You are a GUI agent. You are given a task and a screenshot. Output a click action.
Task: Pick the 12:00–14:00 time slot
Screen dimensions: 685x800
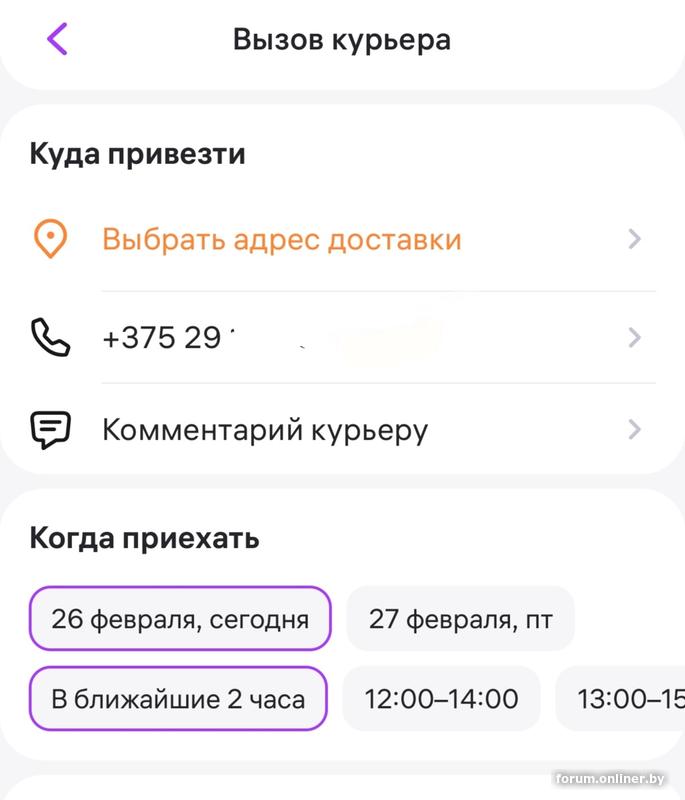click(441, 698)
